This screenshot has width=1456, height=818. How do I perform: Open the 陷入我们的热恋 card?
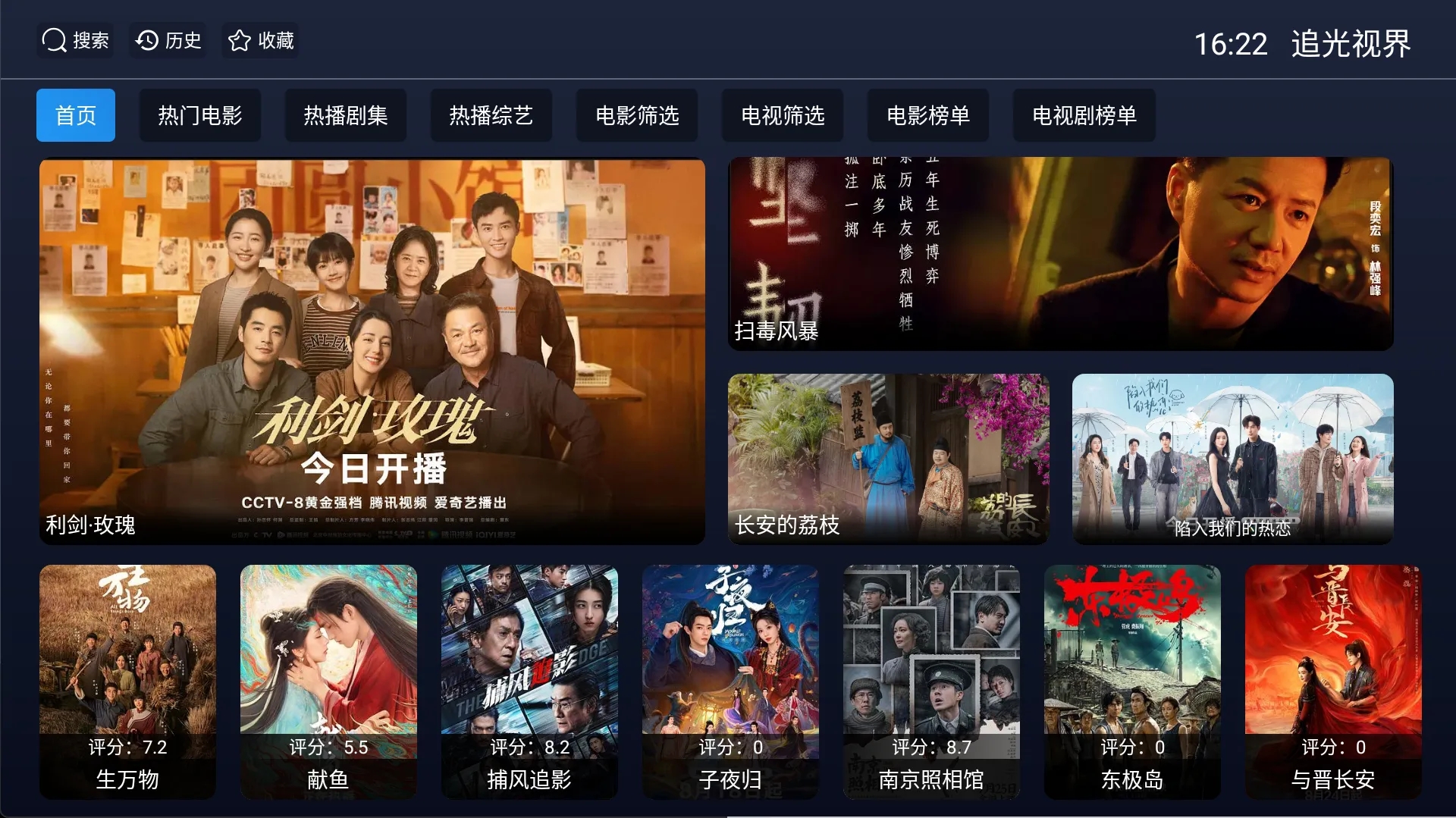[1232, 459]
